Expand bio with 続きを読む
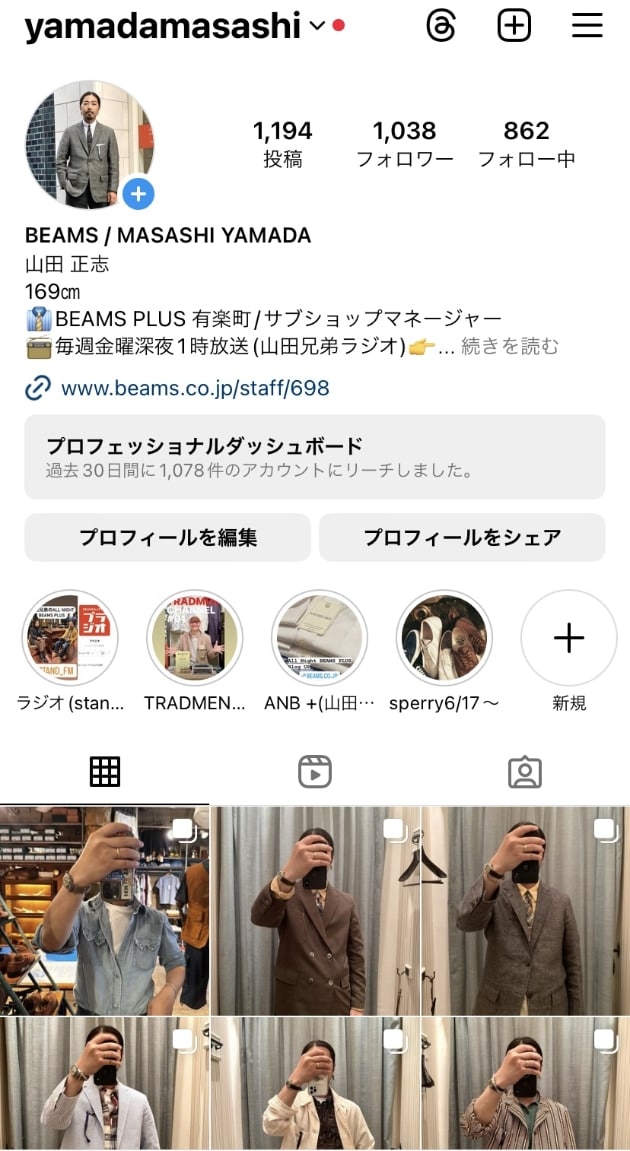Screen dimensions: 630x1151 (510, 347)
